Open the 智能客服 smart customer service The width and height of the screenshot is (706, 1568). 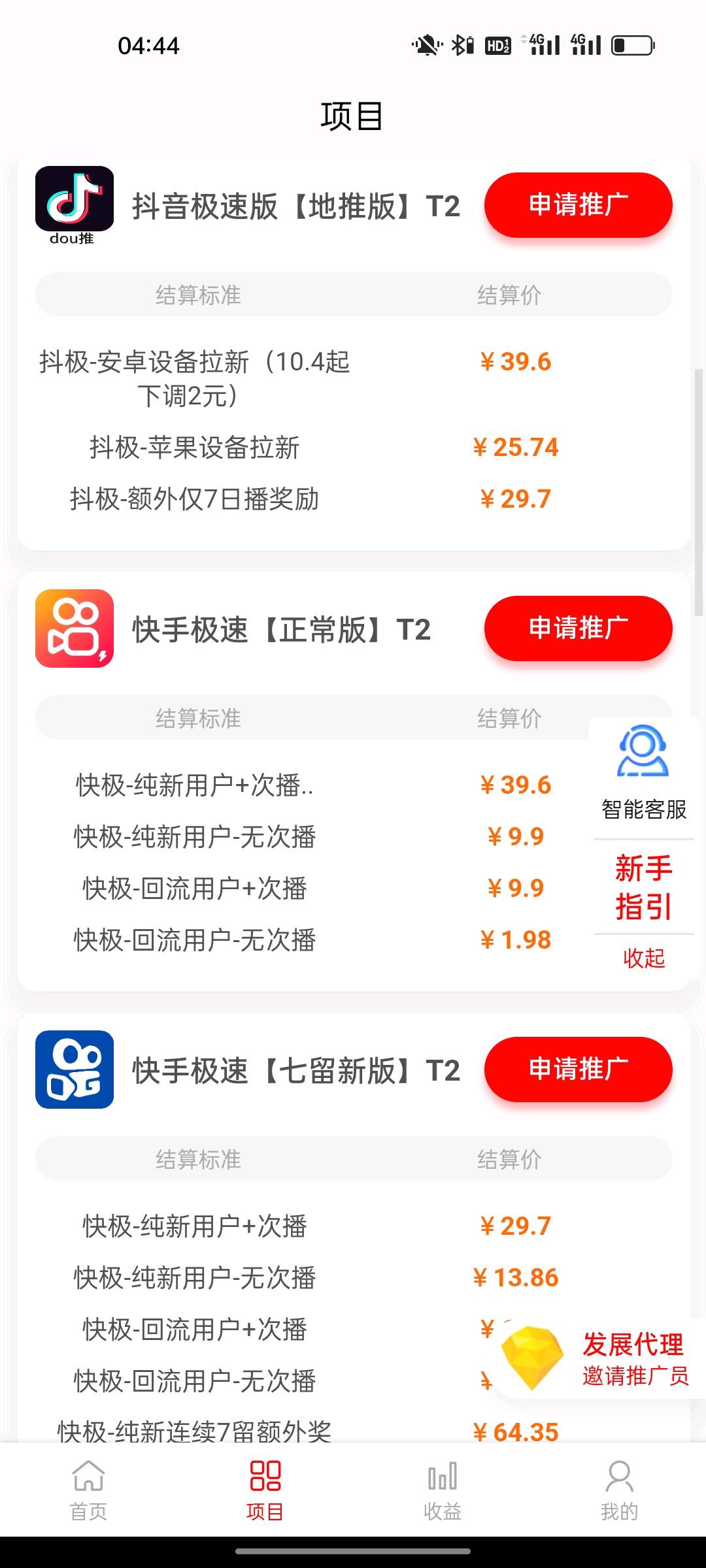(x=643, y=774)
